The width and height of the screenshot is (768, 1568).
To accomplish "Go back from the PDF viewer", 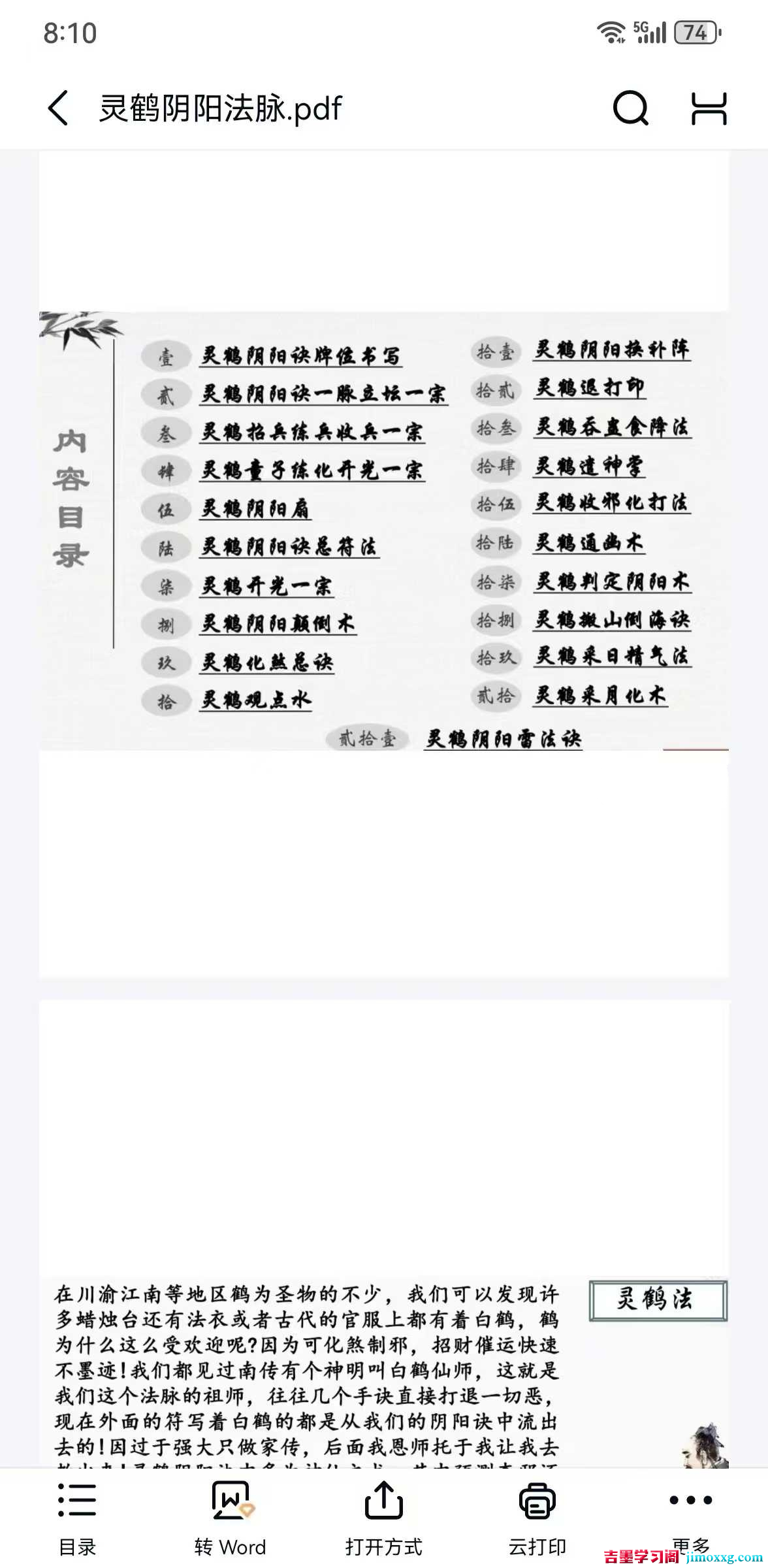I will (58, 108).
